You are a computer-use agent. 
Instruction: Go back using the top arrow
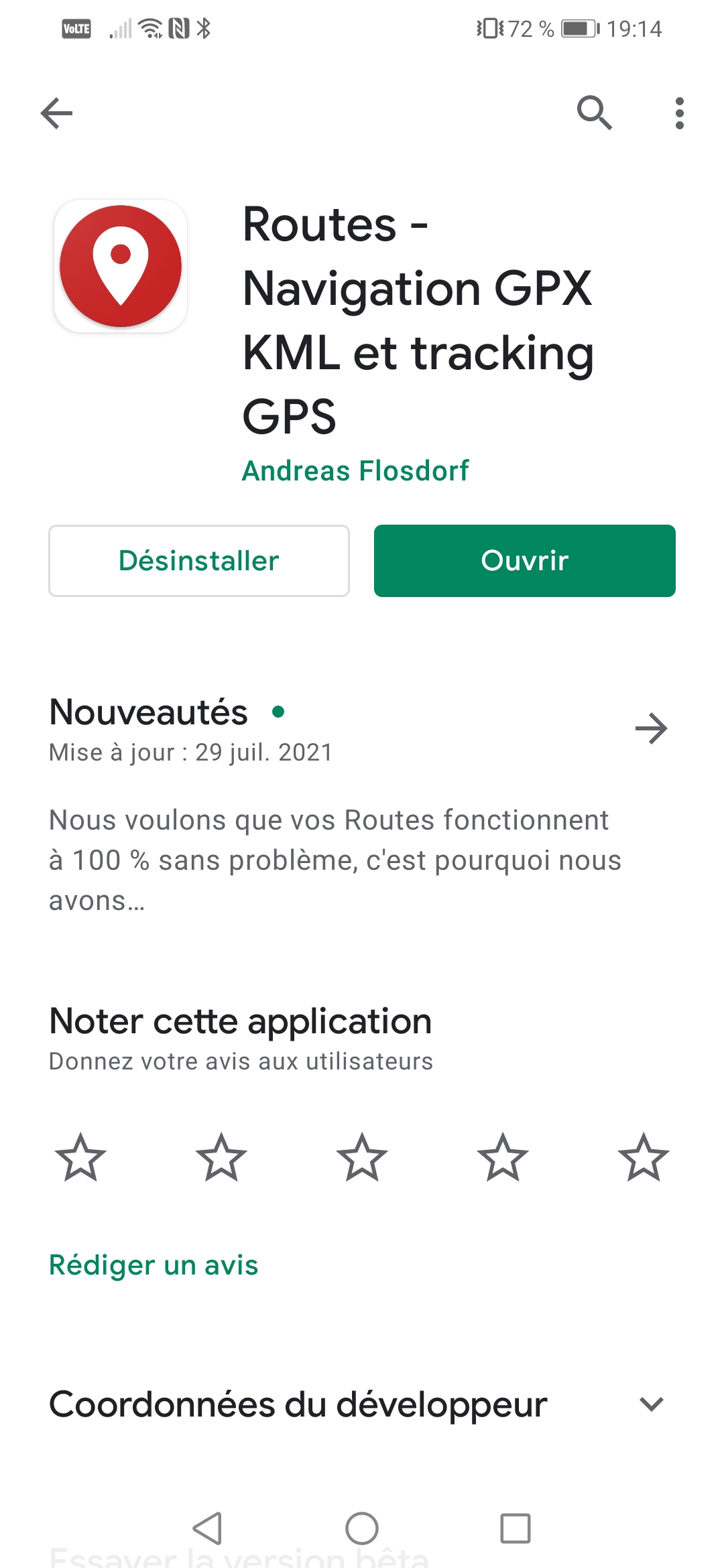(x=56, y=113)
